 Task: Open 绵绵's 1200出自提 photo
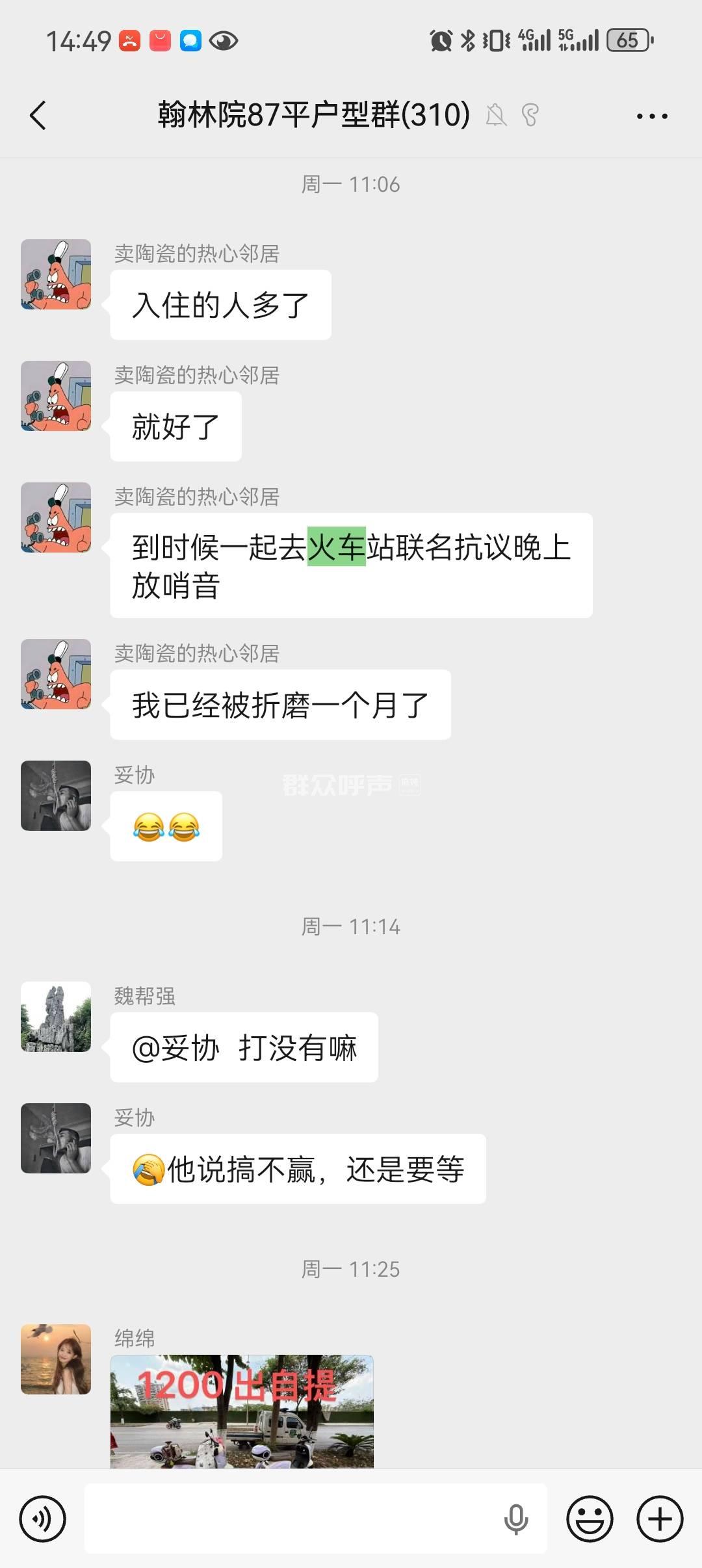[242, 1411]
